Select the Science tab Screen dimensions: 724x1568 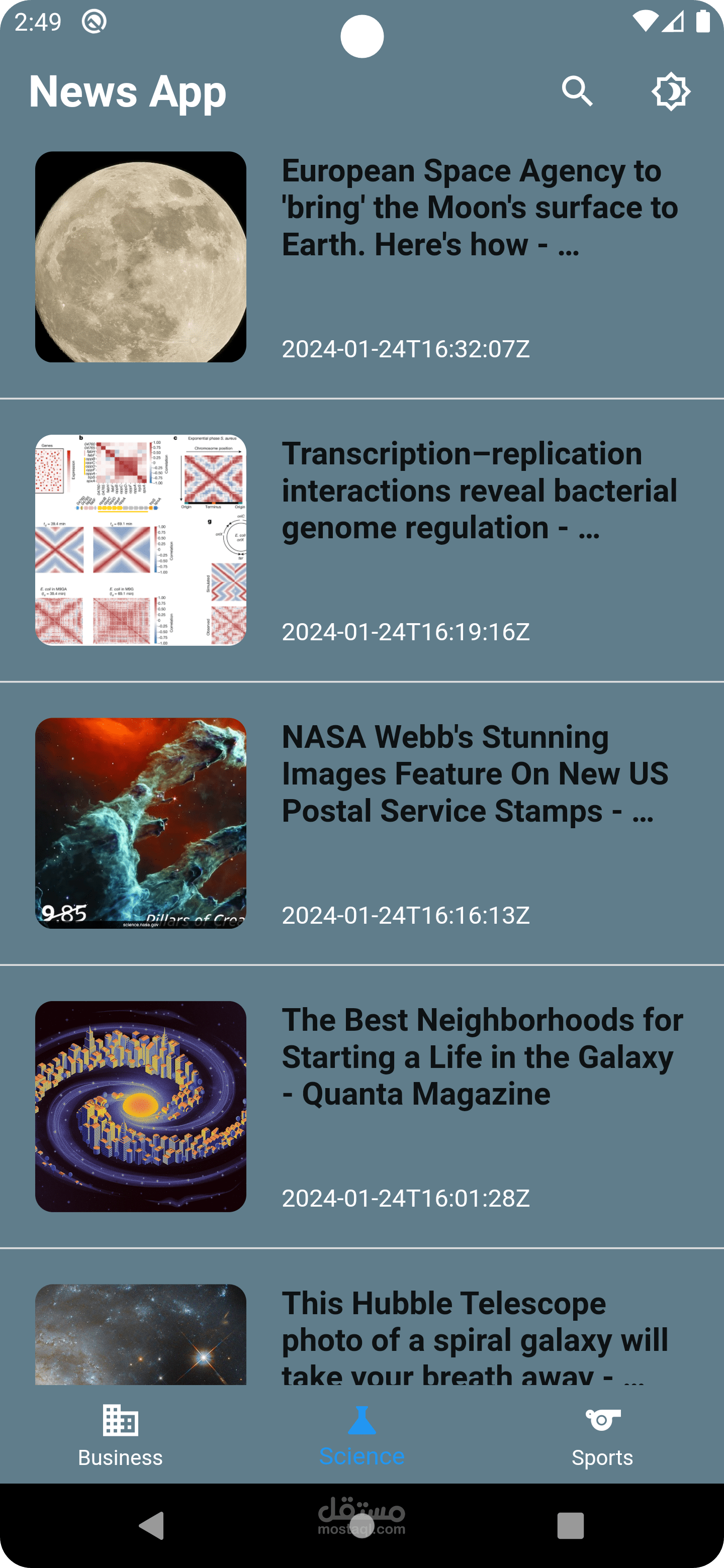(x=361, y=1435)
